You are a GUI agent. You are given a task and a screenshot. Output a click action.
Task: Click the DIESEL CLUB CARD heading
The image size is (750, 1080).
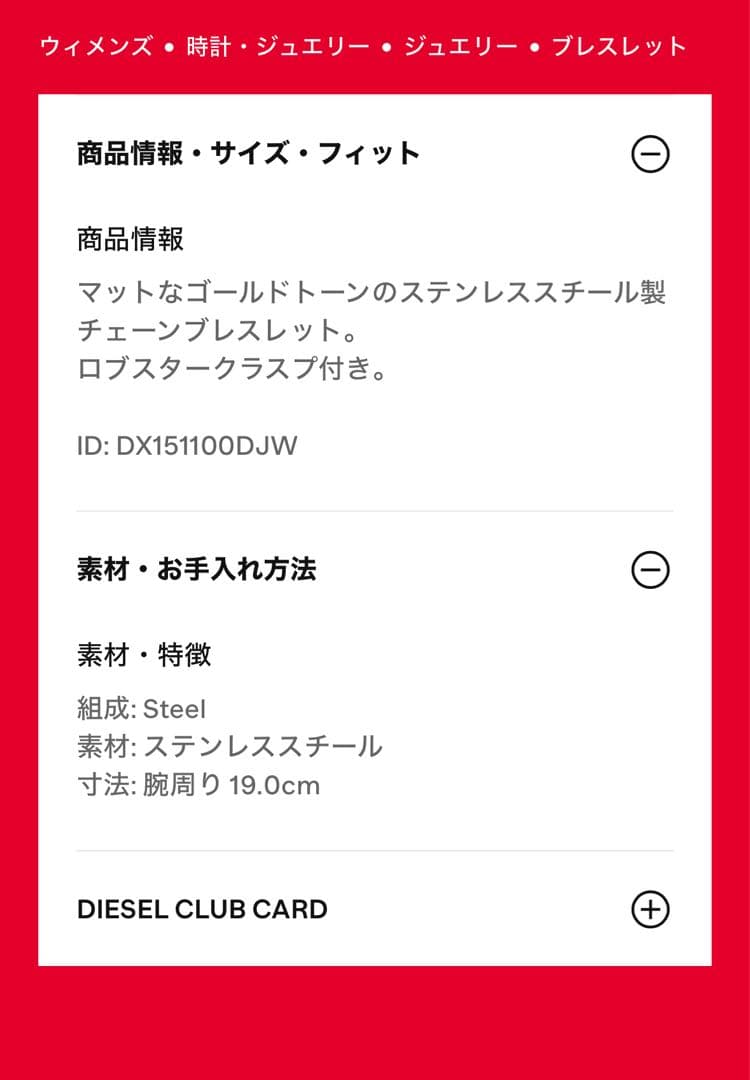pyautogui.click(x=199, y=909)
